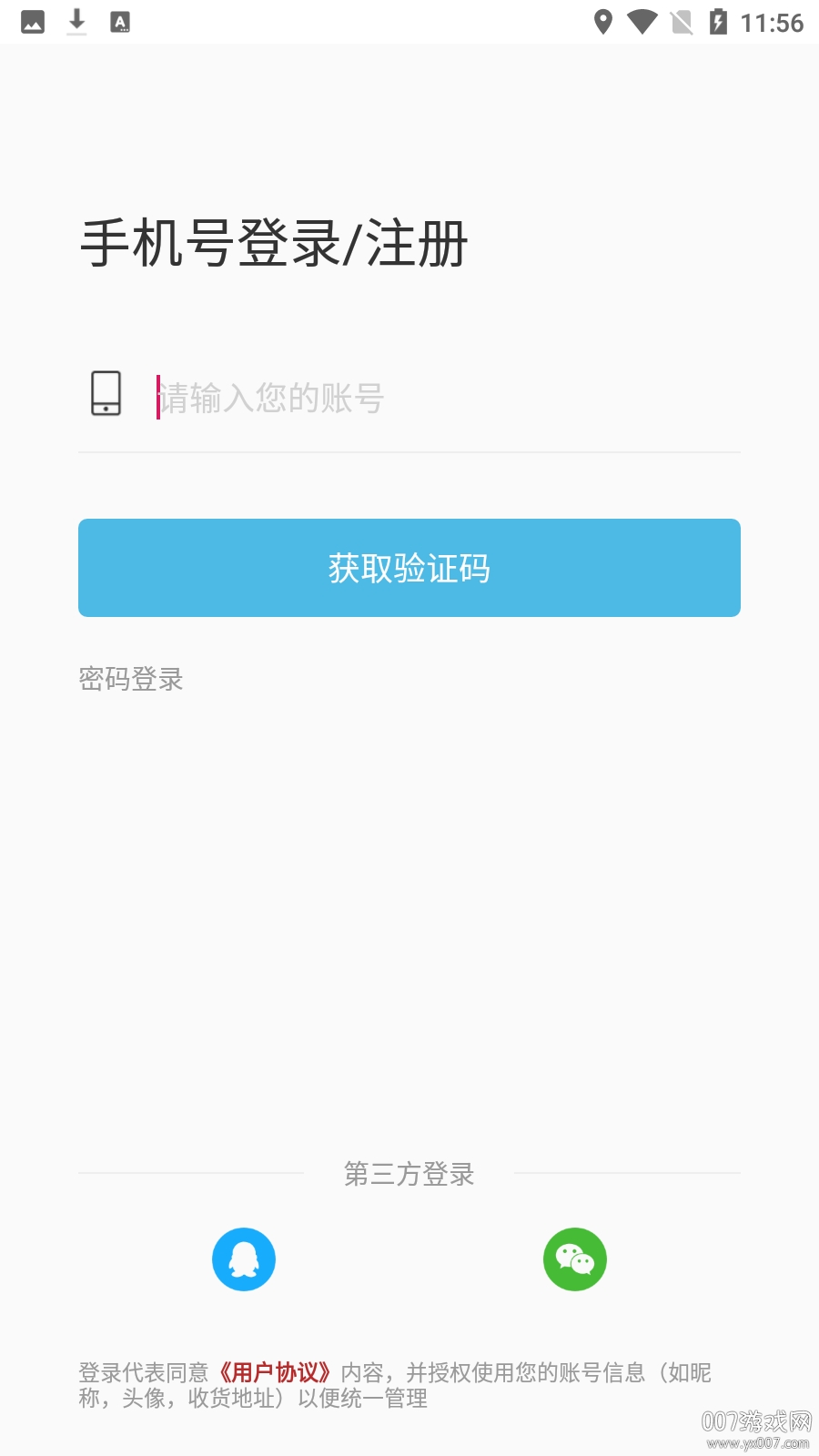The width and height of the screenshot is (819, 1456).
Task: Tap the 第三方登录 label
Action: [409, 1175]
